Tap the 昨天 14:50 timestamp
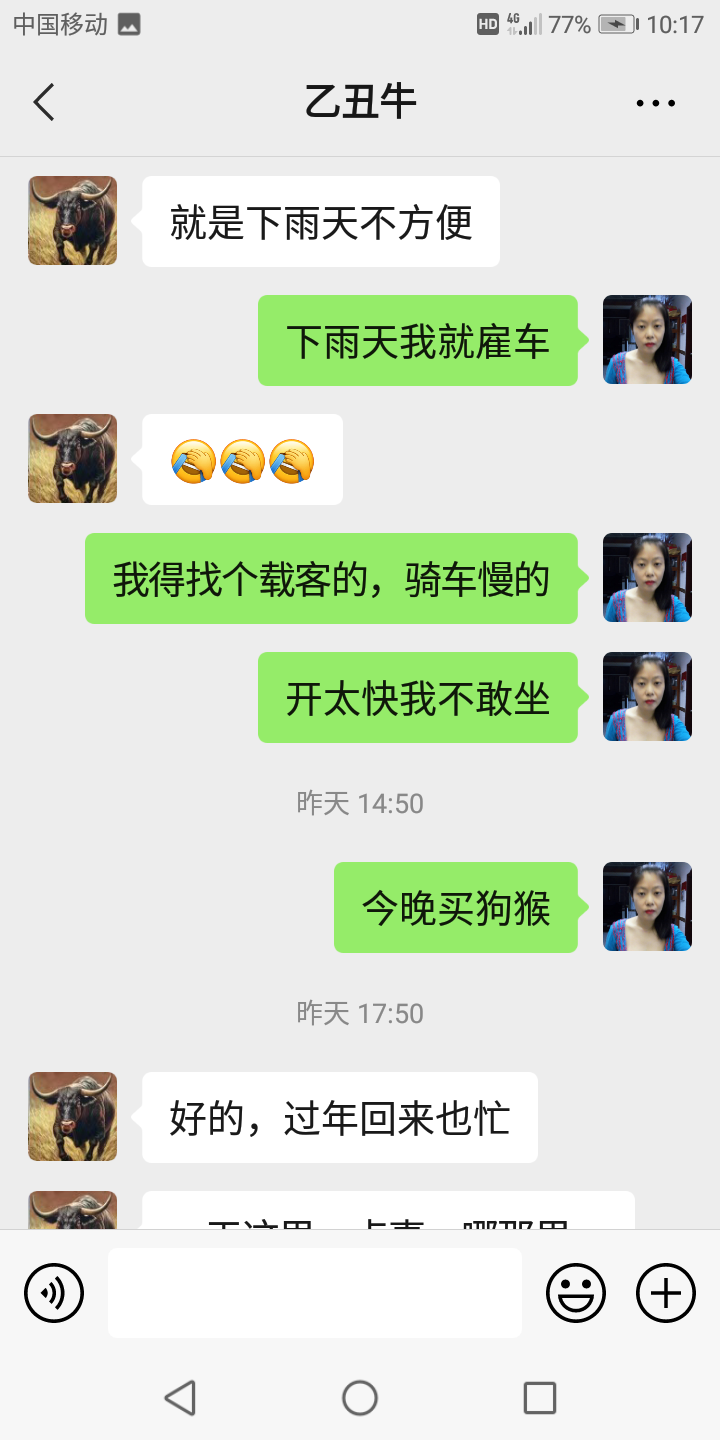Viewport: 720px width, 1440px height. tap(360, 803)
